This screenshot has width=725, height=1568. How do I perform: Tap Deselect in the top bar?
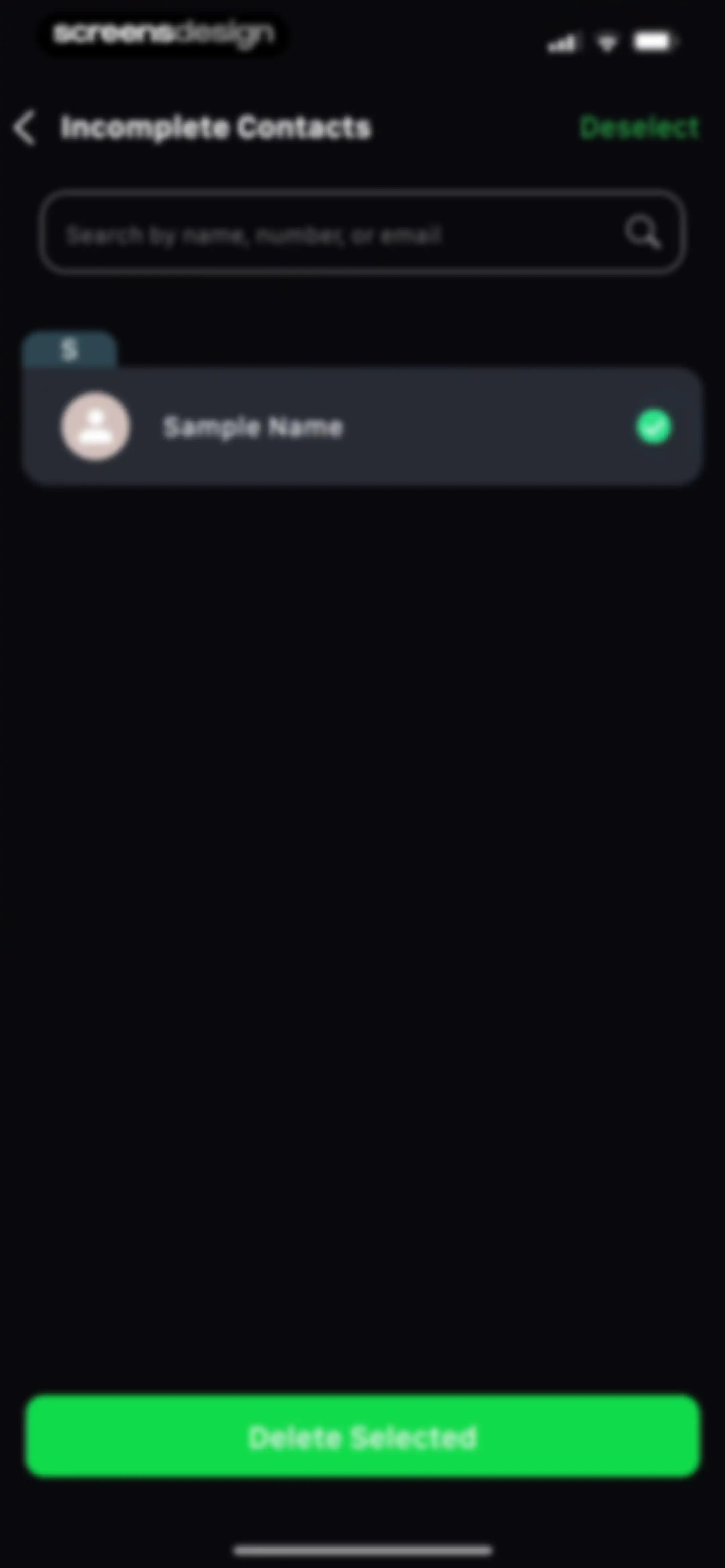click(x=639, y=128)
